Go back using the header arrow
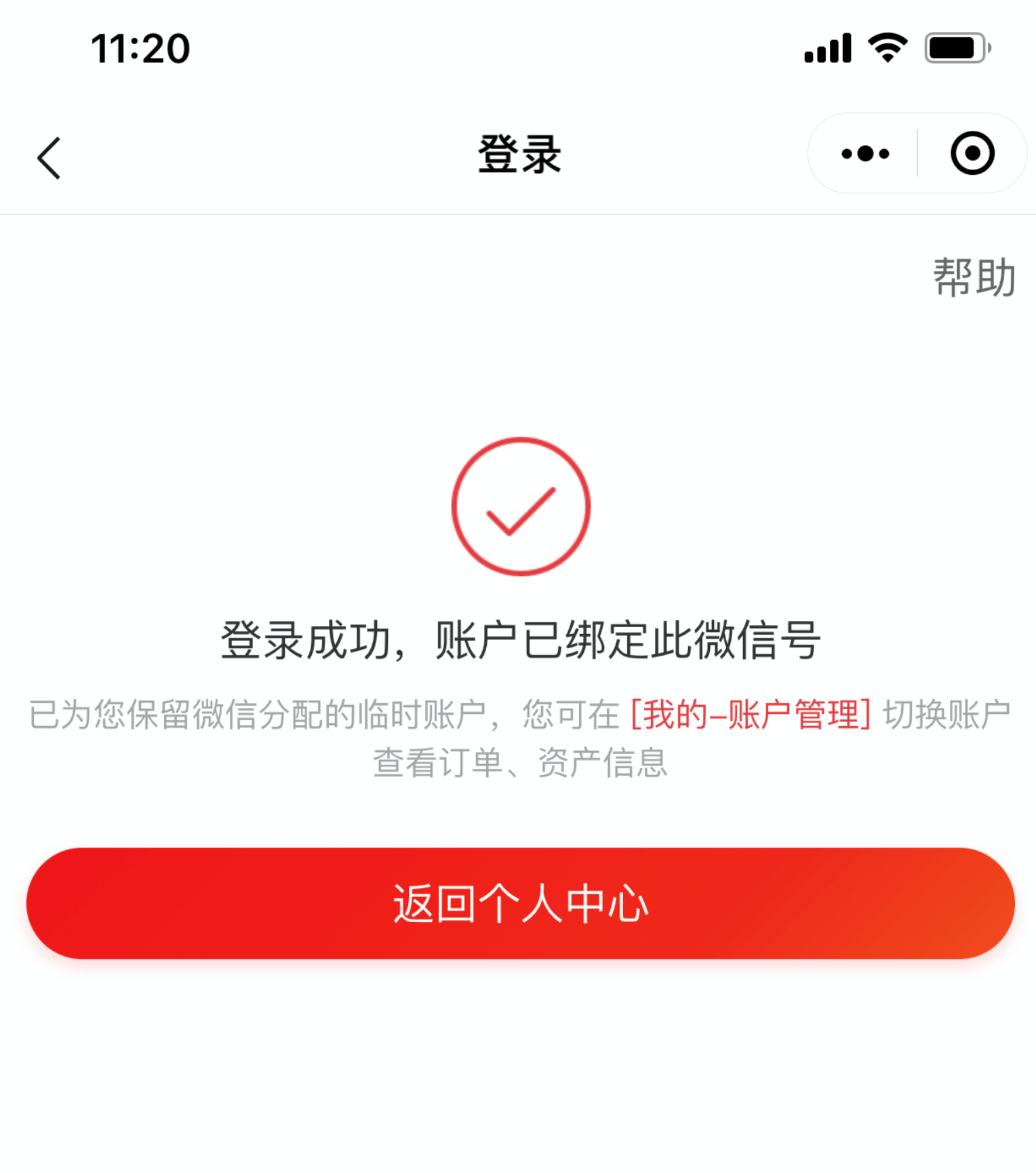The height and width of the screenshot is (1173, 1036). [x=49, y=157]
